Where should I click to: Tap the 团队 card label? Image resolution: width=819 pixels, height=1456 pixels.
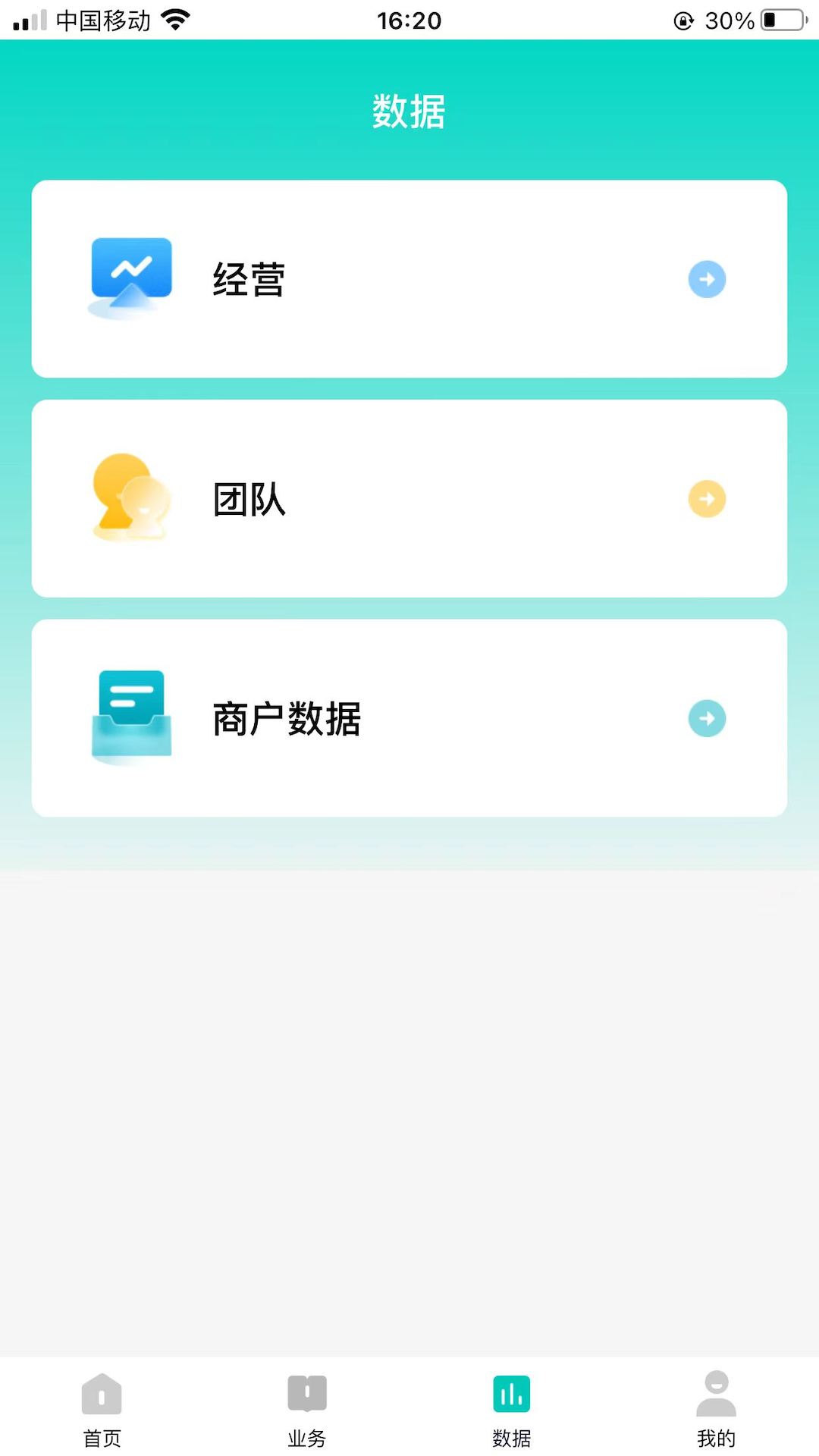tap(249, 498)
